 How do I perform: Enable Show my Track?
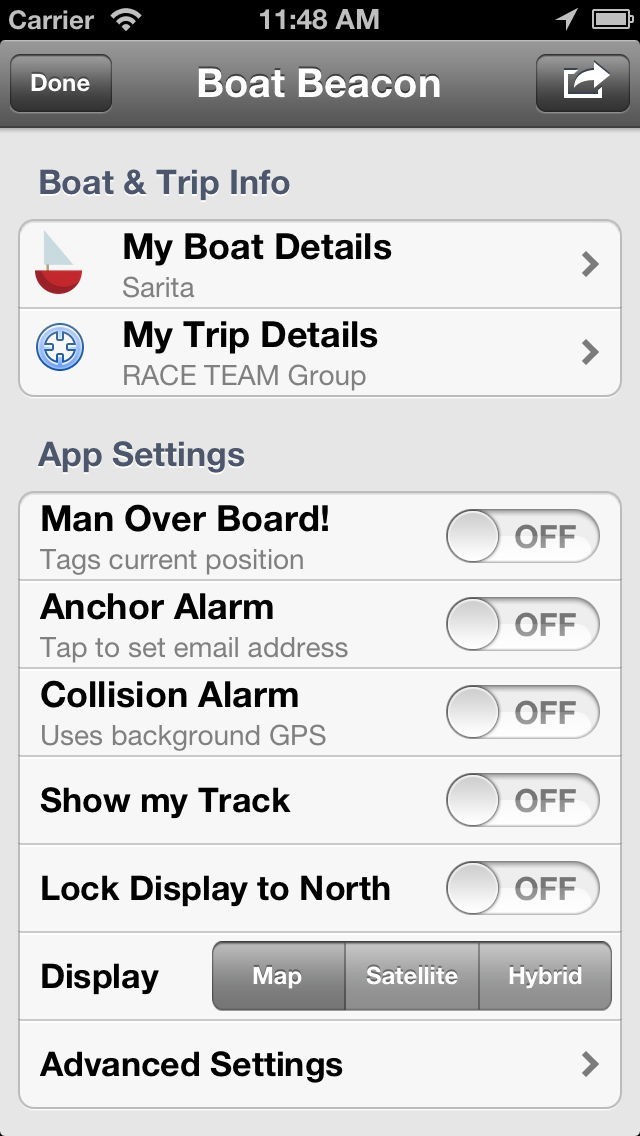coord(522,801)
